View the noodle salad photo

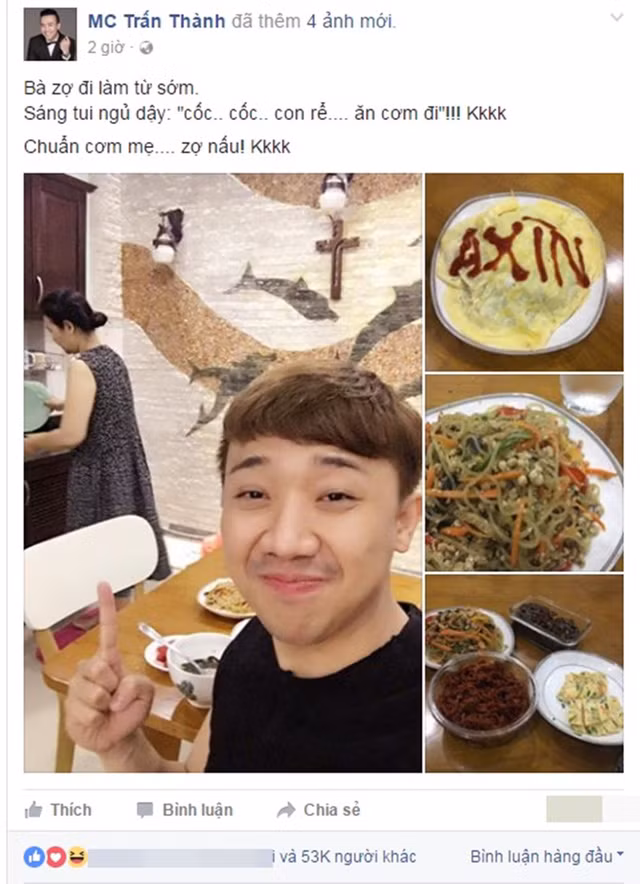click(x=523, y=473)
